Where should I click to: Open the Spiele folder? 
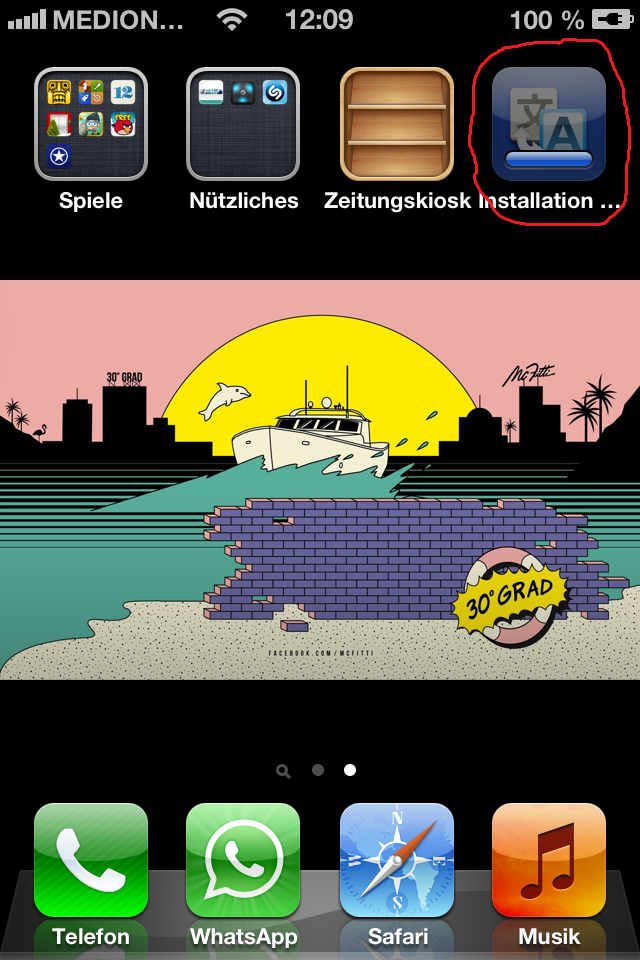tap(91, 124)
